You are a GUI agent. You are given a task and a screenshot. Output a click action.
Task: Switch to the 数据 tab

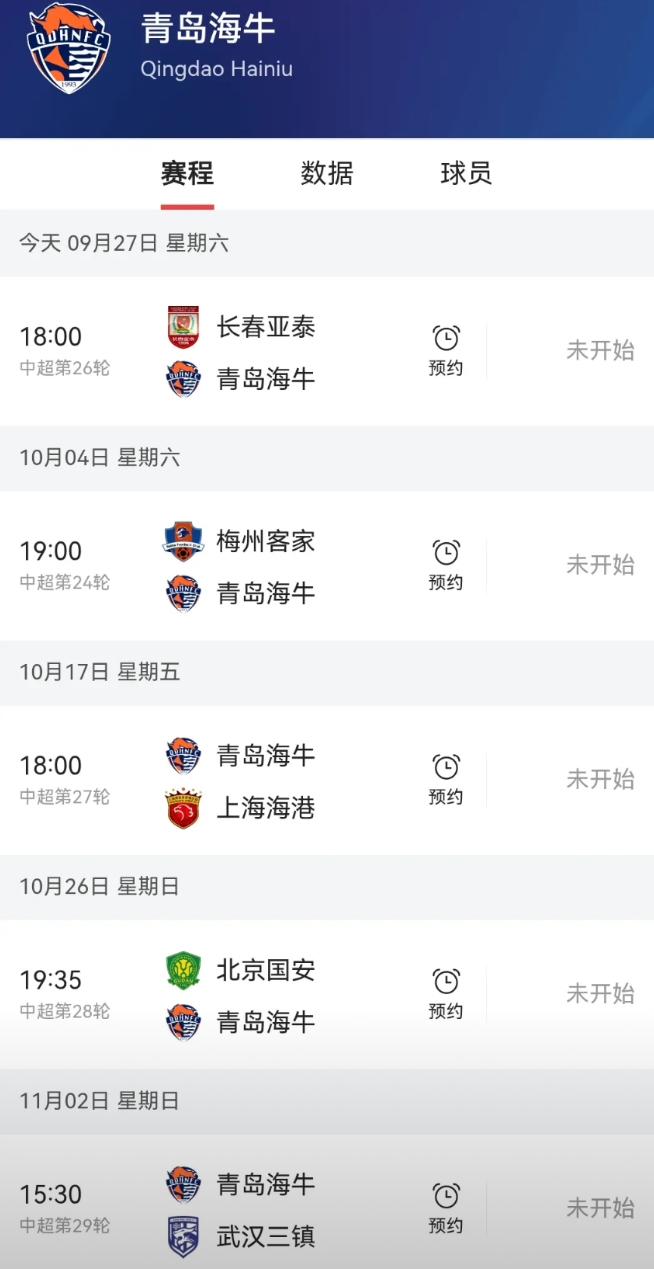[327, 174]
